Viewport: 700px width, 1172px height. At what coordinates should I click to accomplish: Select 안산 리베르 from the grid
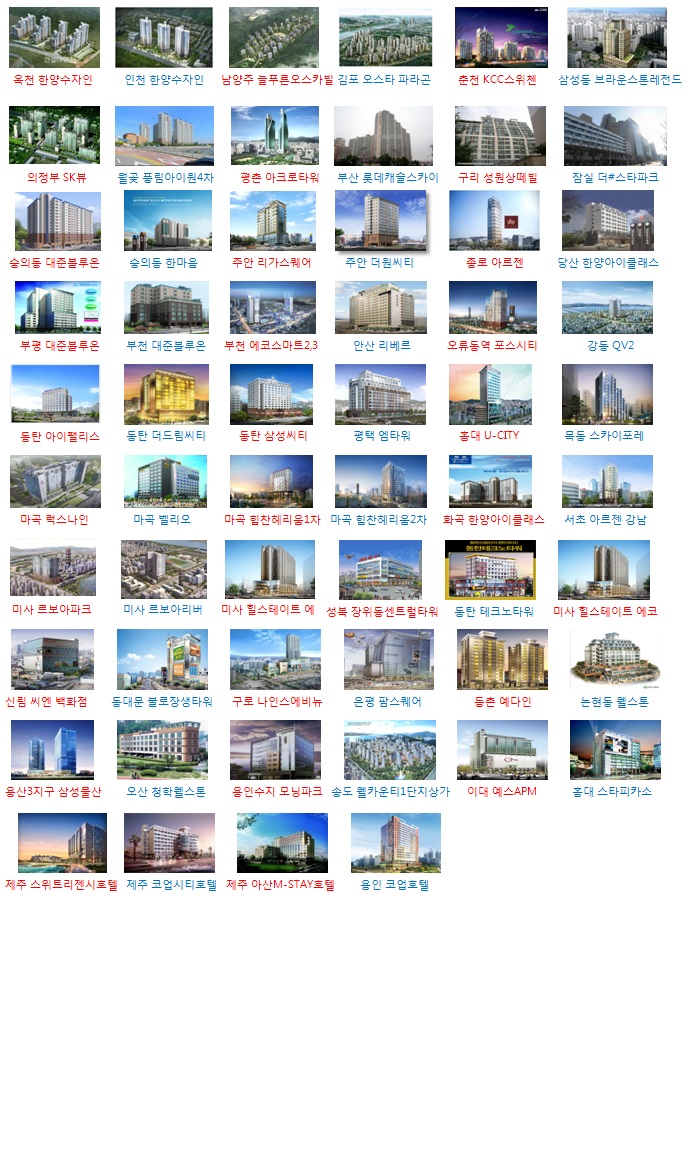click(x=381, y=307)
